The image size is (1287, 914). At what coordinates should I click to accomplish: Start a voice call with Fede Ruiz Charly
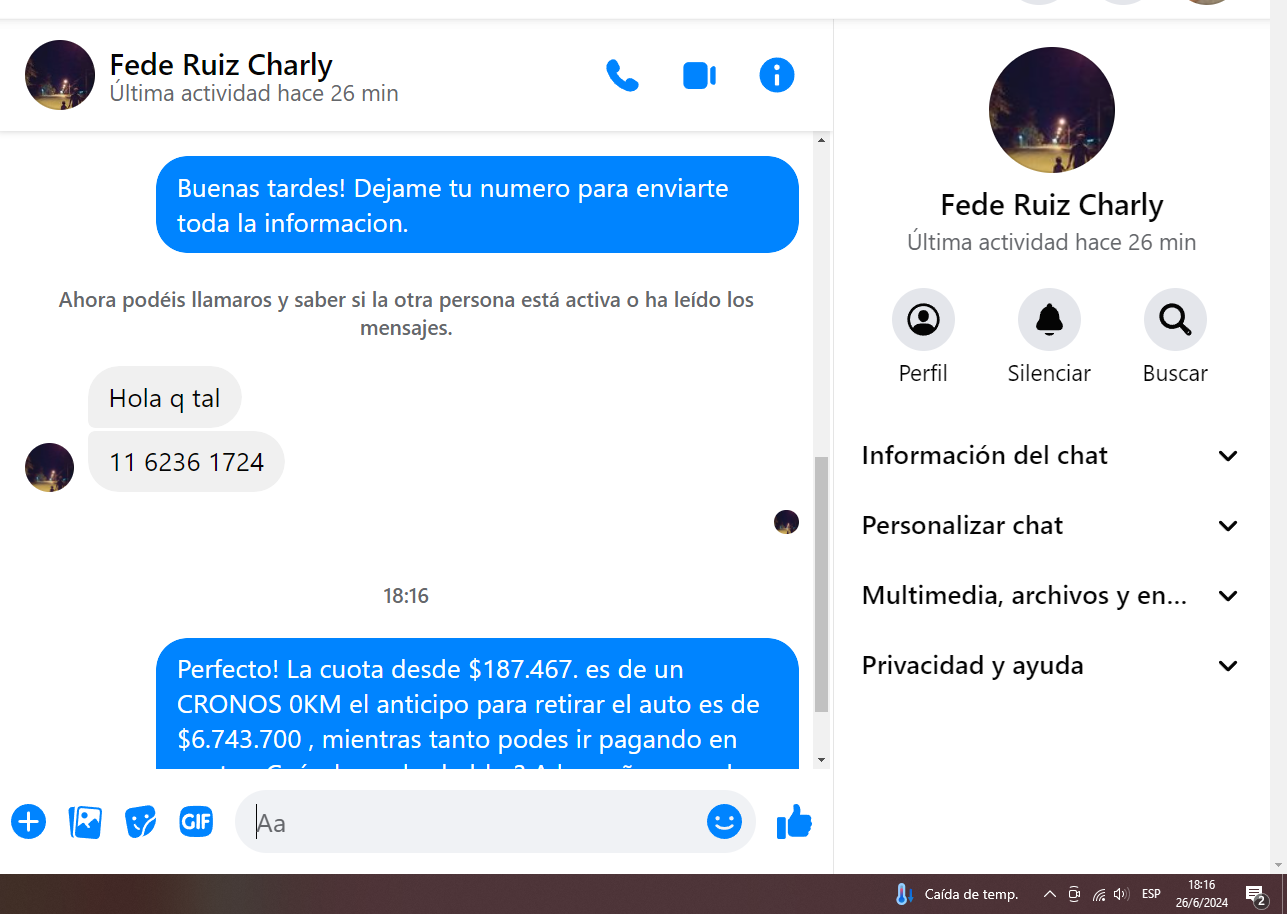[x=622, y=76]
